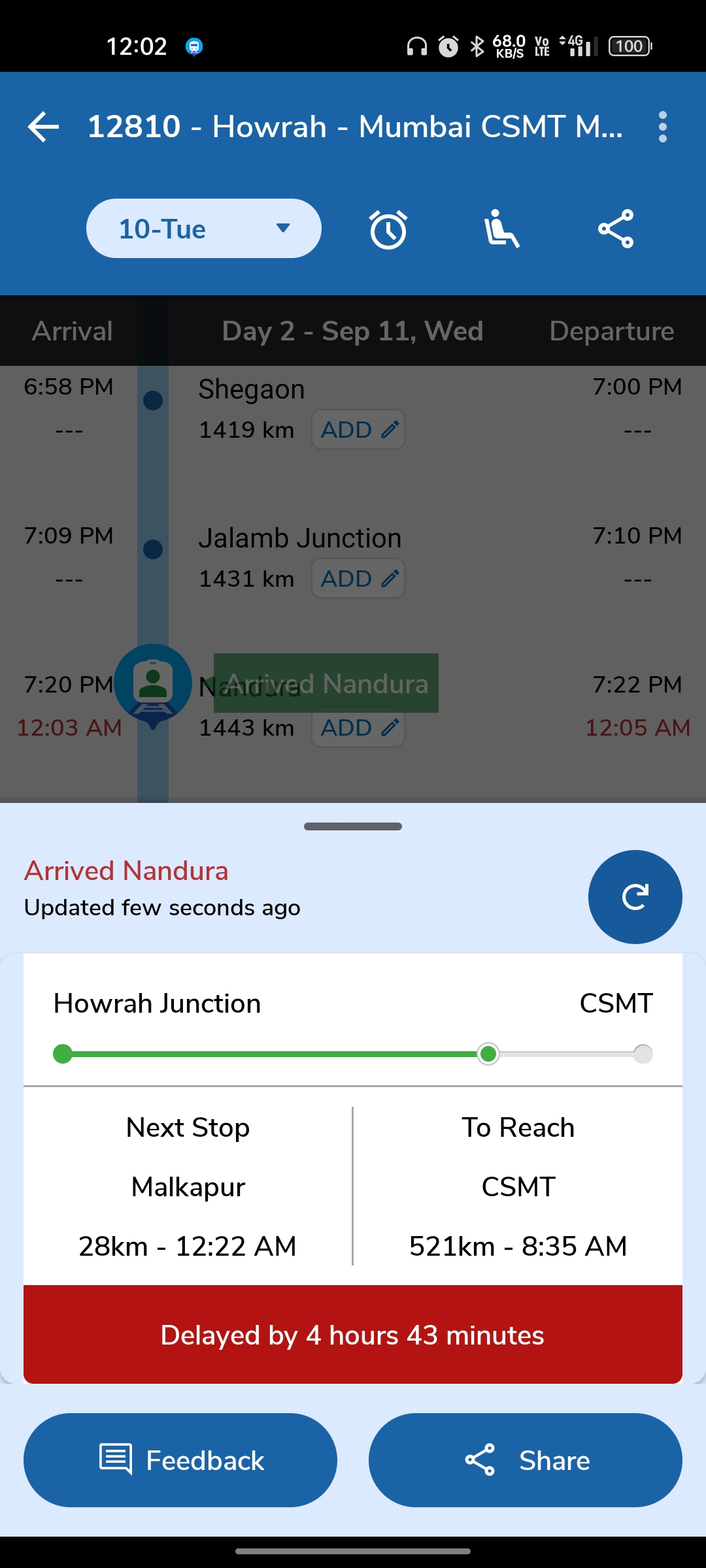Tap ADD next to Jalamb Junction
The height and width of the screenshot is (1568, 706).
pos(358,579)
